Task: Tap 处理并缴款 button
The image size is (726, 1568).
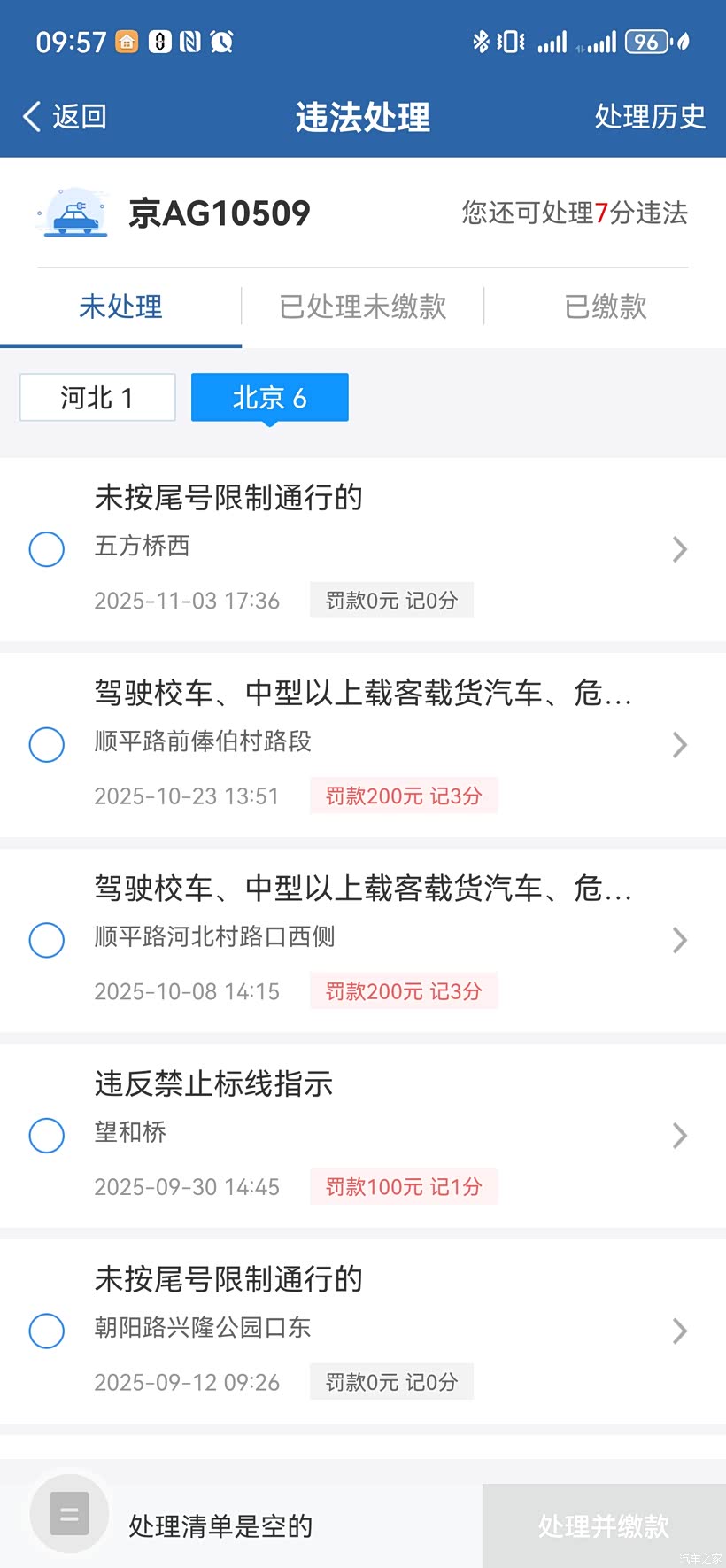Action: point(604,1525)
